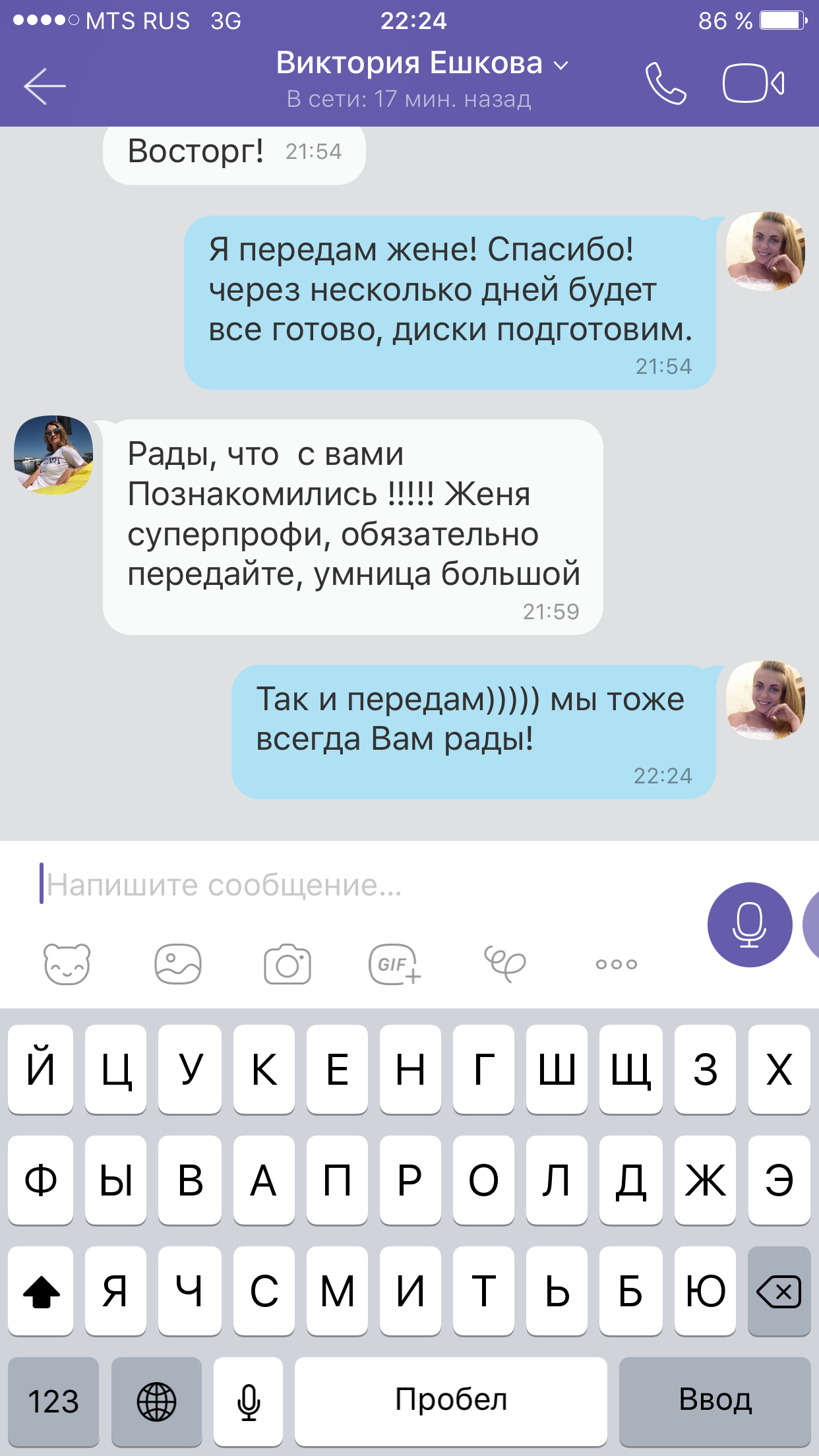Insert a space with the Пробел key
Viewport: 819px width, 1456px height.
coord(451,1401)
